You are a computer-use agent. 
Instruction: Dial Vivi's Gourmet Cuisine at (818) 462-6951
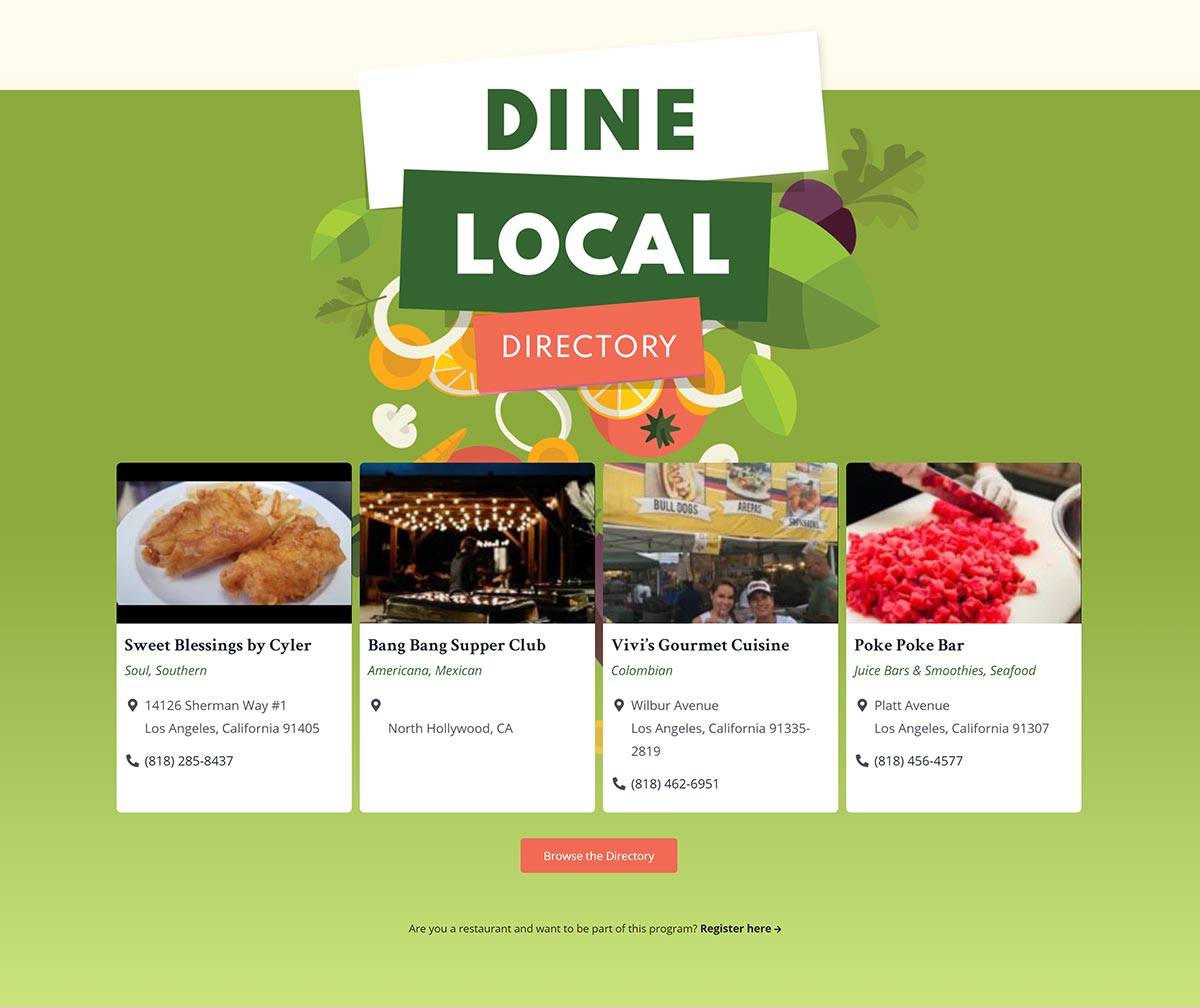point(675,784)
